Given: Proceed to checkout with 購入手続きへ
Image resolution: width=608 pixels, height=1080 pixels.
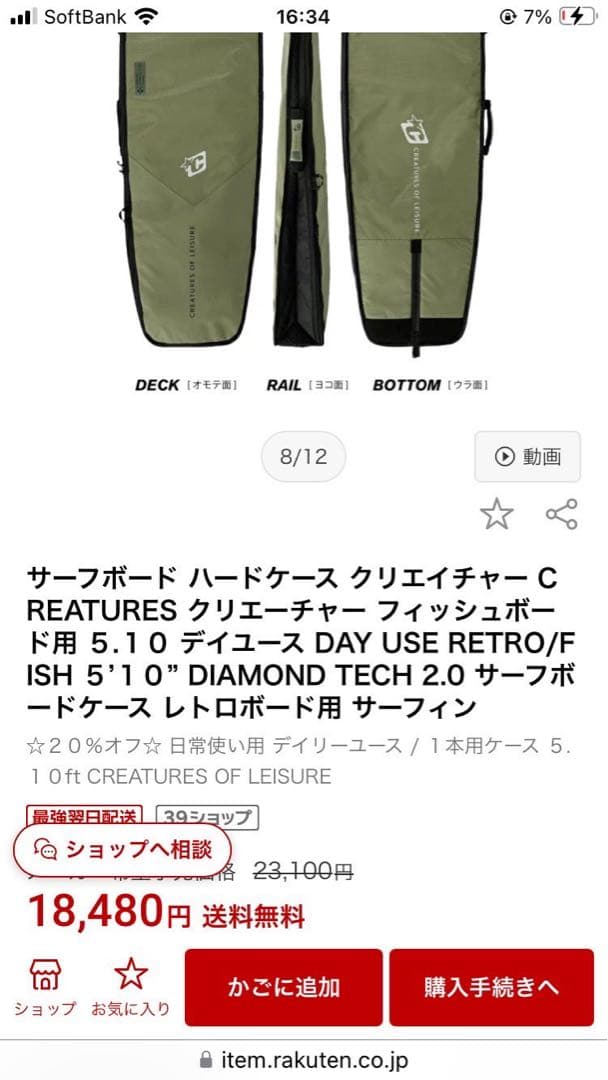Looking at the screenshot, I should tap(491, 987).
